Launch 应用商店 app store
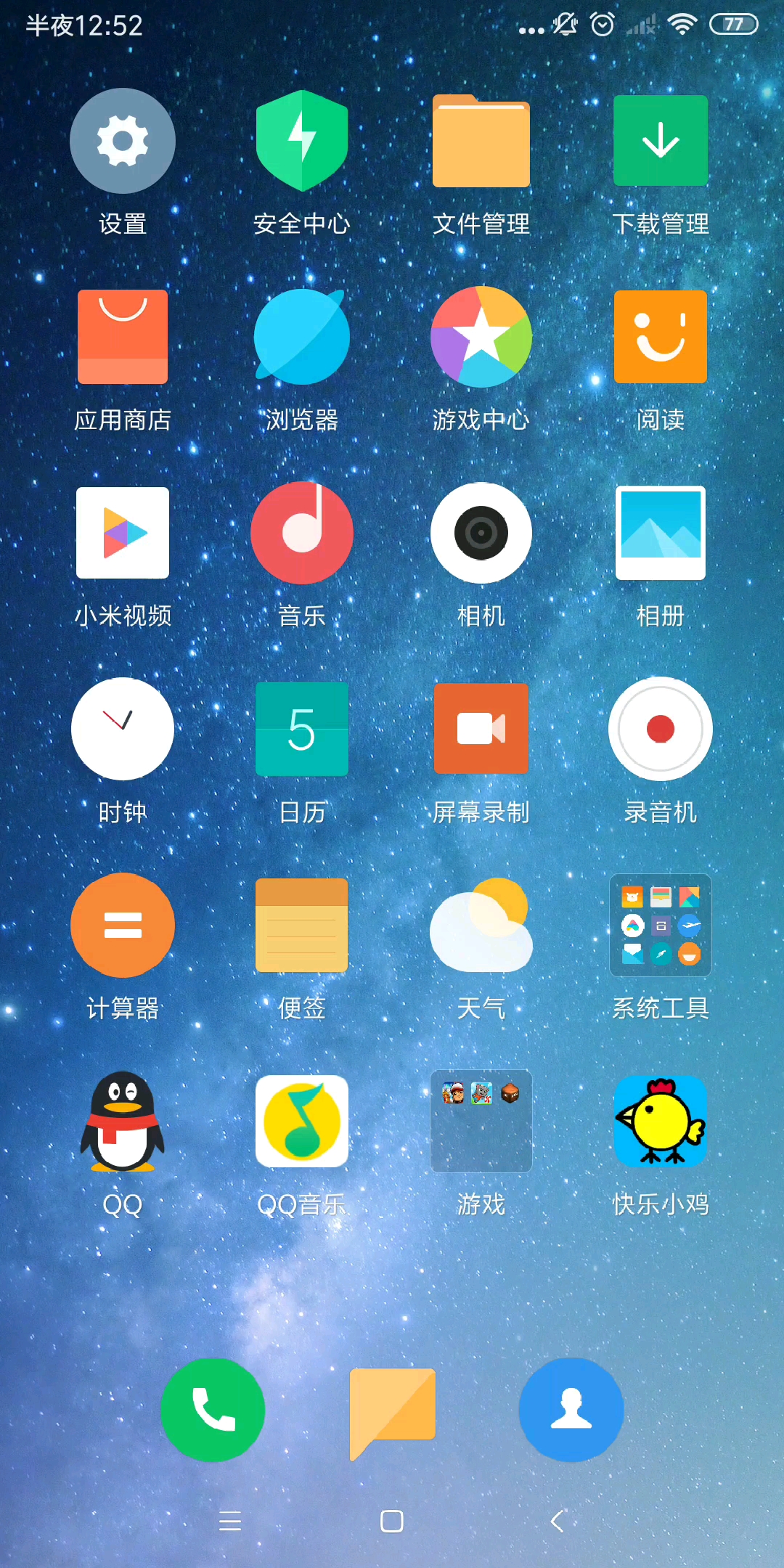 tap(122, 337)
